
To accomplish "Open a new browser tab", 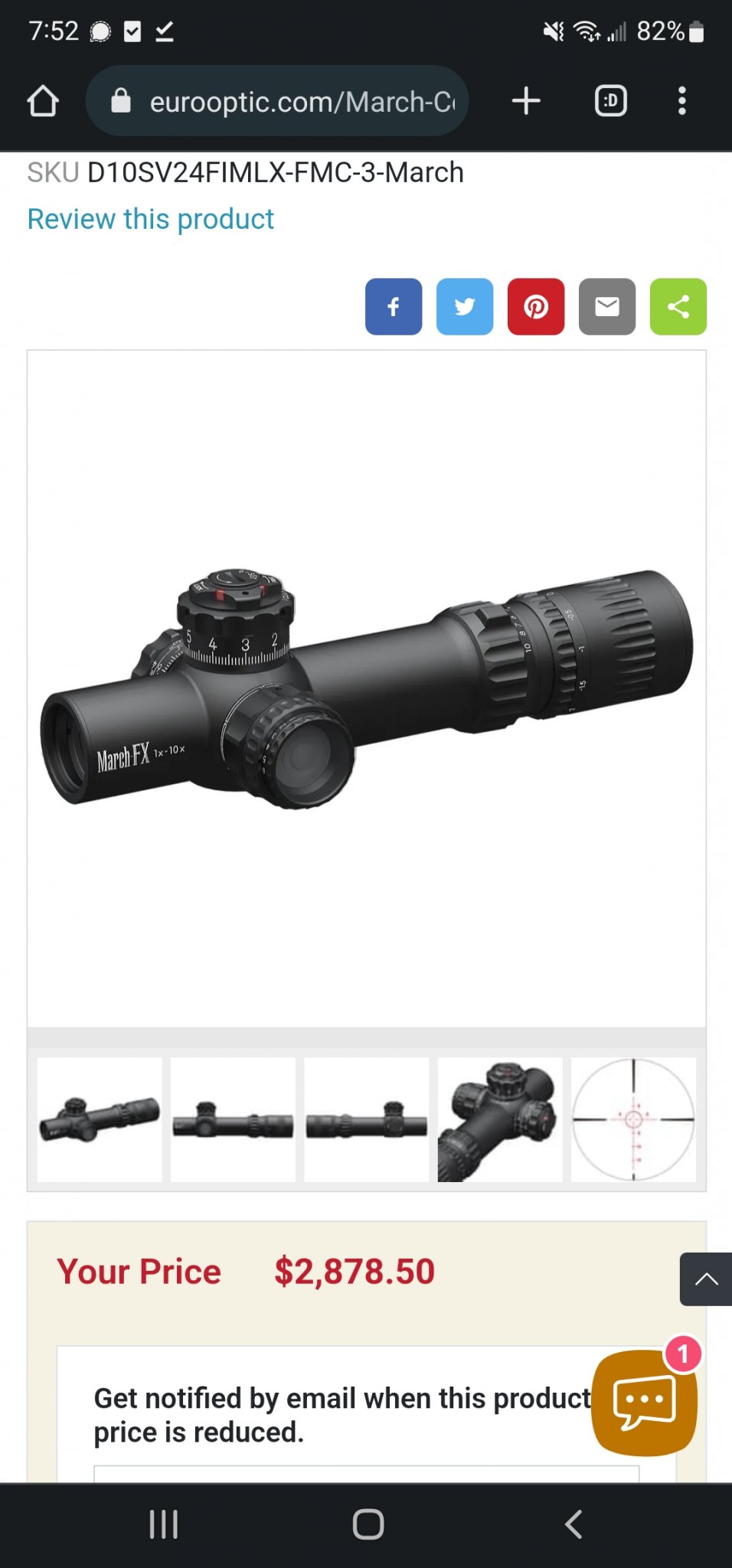I will pos(526,101).
